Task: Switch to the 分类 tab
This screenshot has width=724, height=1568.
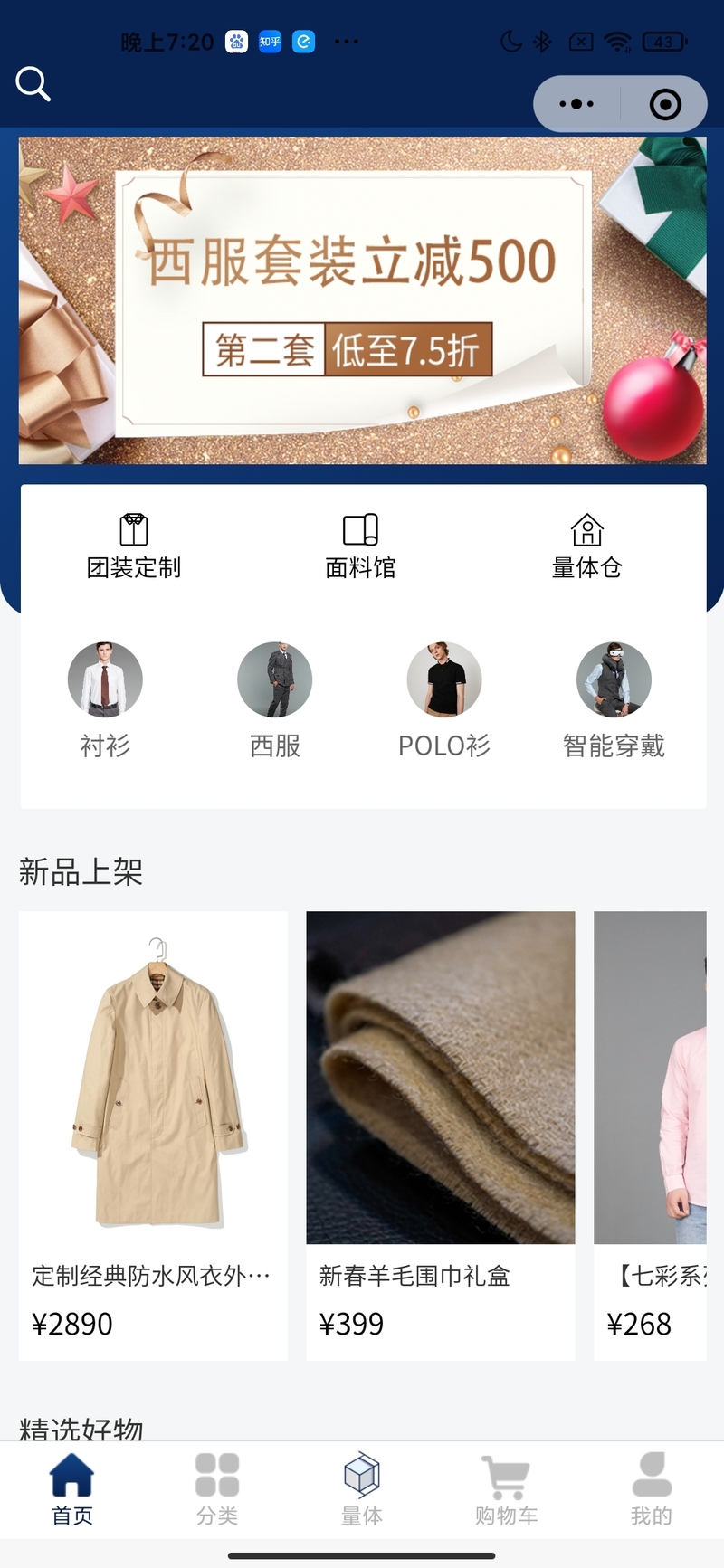Action: [217, 1489]
